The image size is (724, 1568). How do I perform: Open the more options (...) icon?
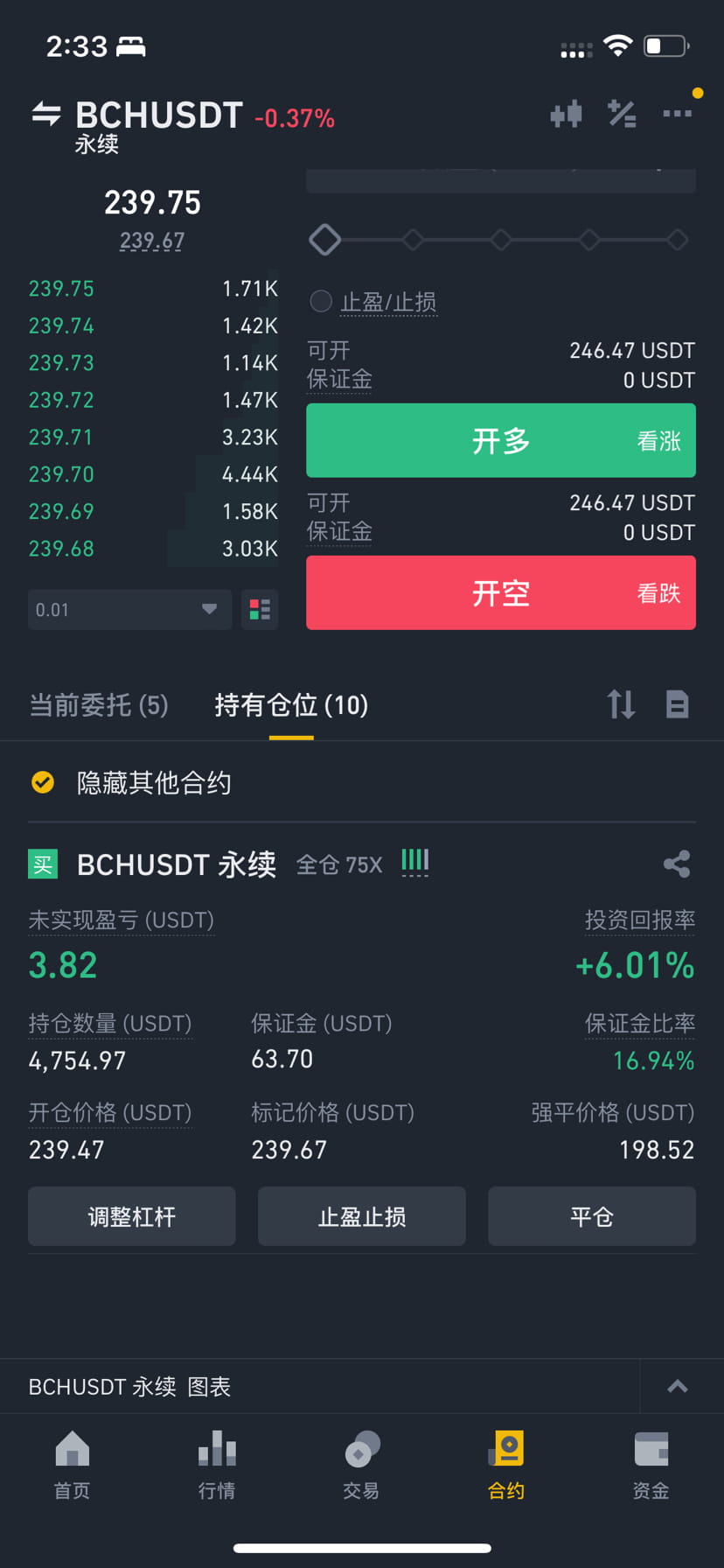(677, 115)
